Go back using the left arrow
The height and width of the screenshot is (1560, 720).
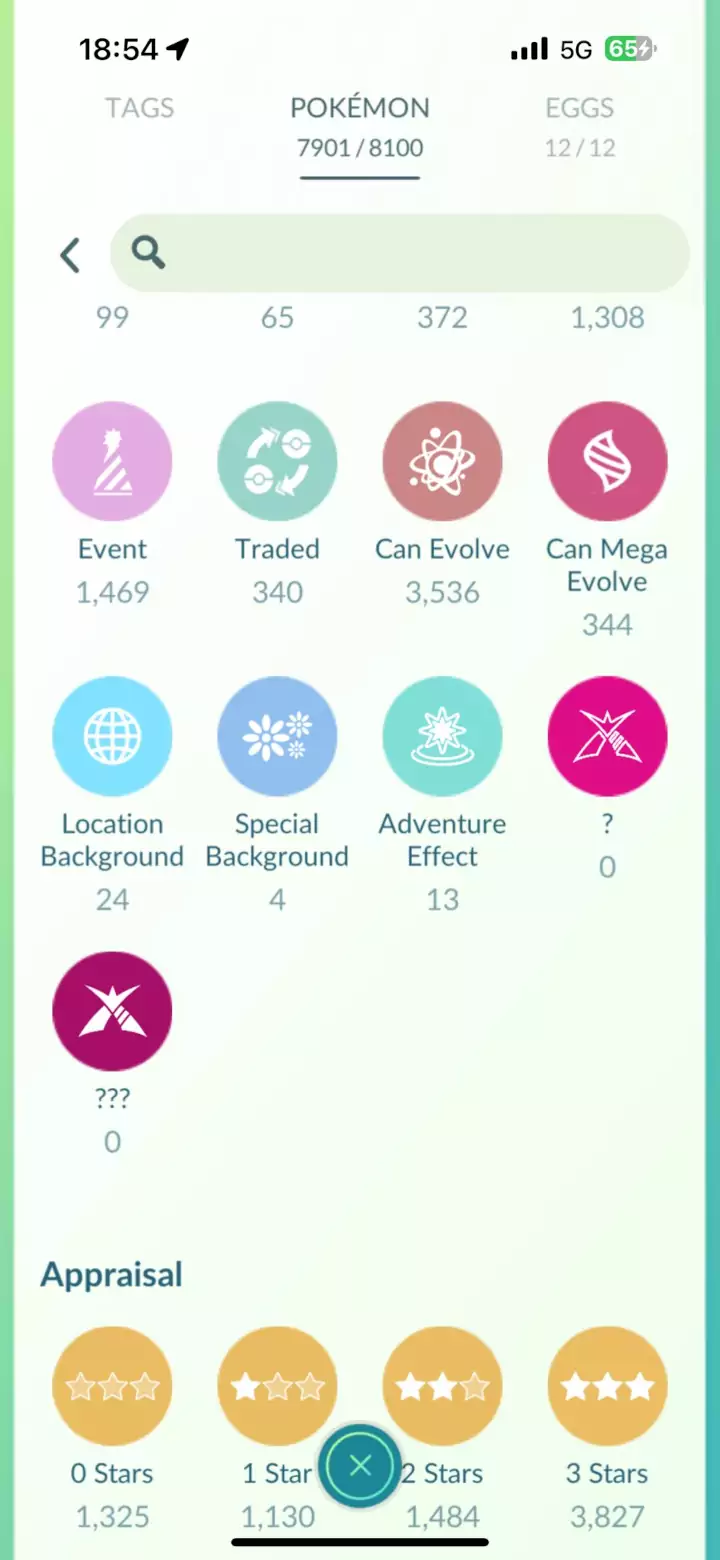(x=69, y=255)
